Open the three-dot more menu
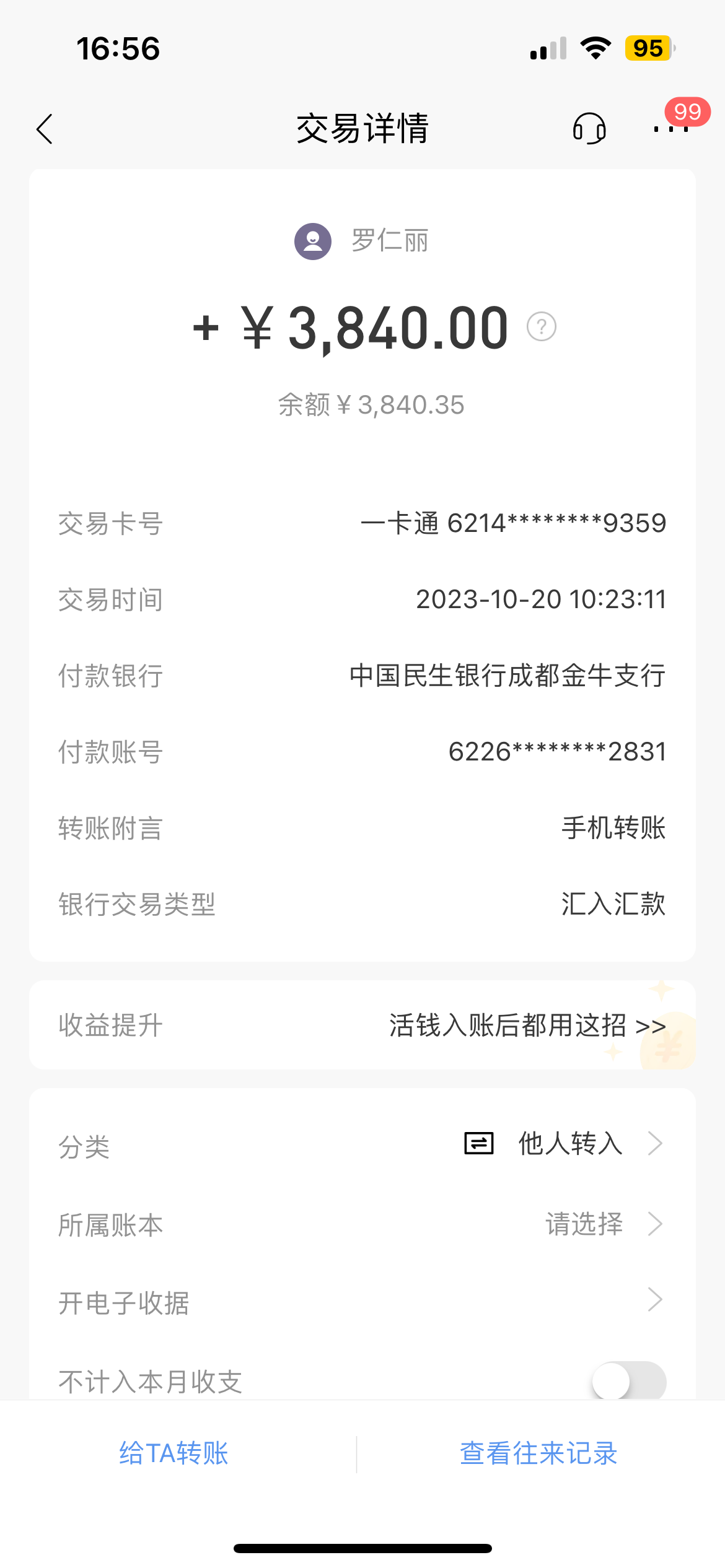Viewport: 725px width, 1568px height. [671, 129]
